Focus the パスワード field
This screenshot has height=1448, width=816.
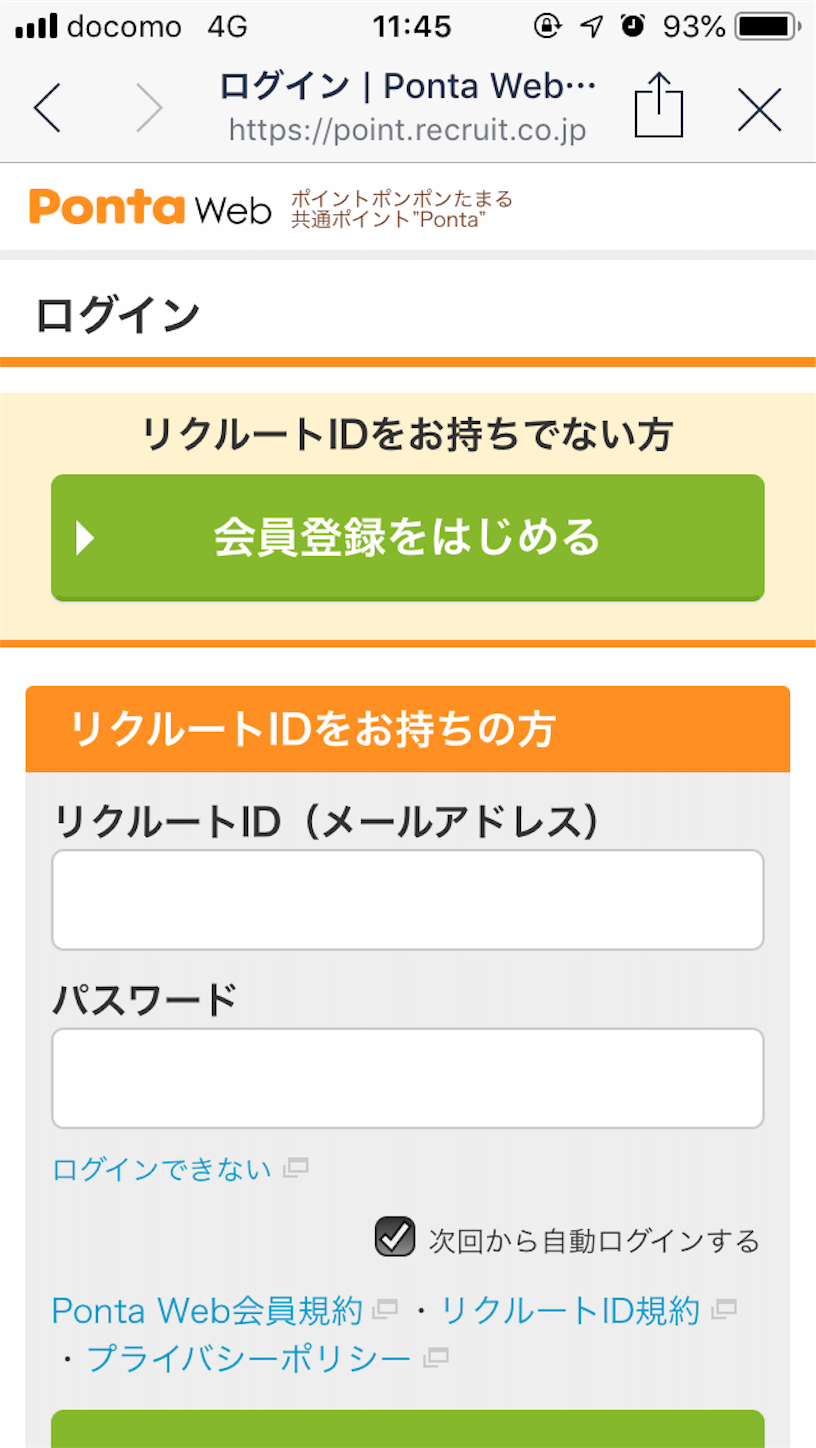pos(408,1078)
